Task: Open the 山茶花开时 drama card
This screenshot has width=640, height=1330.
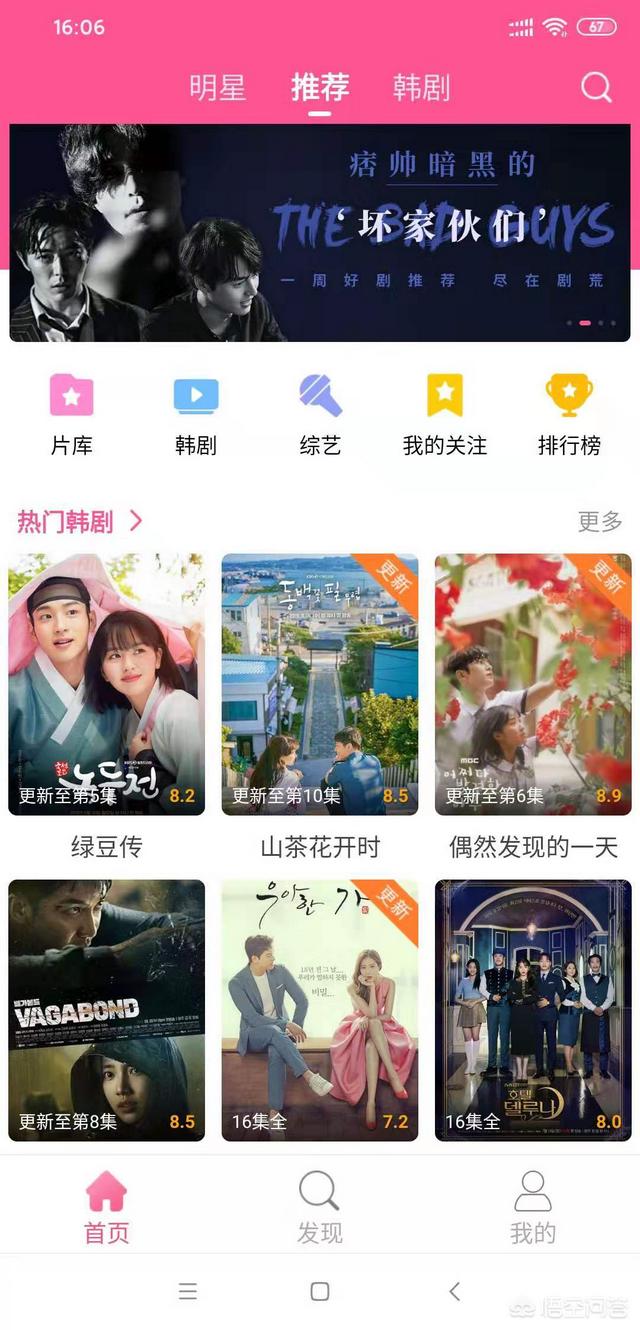Action: click(x=320, y=685)
